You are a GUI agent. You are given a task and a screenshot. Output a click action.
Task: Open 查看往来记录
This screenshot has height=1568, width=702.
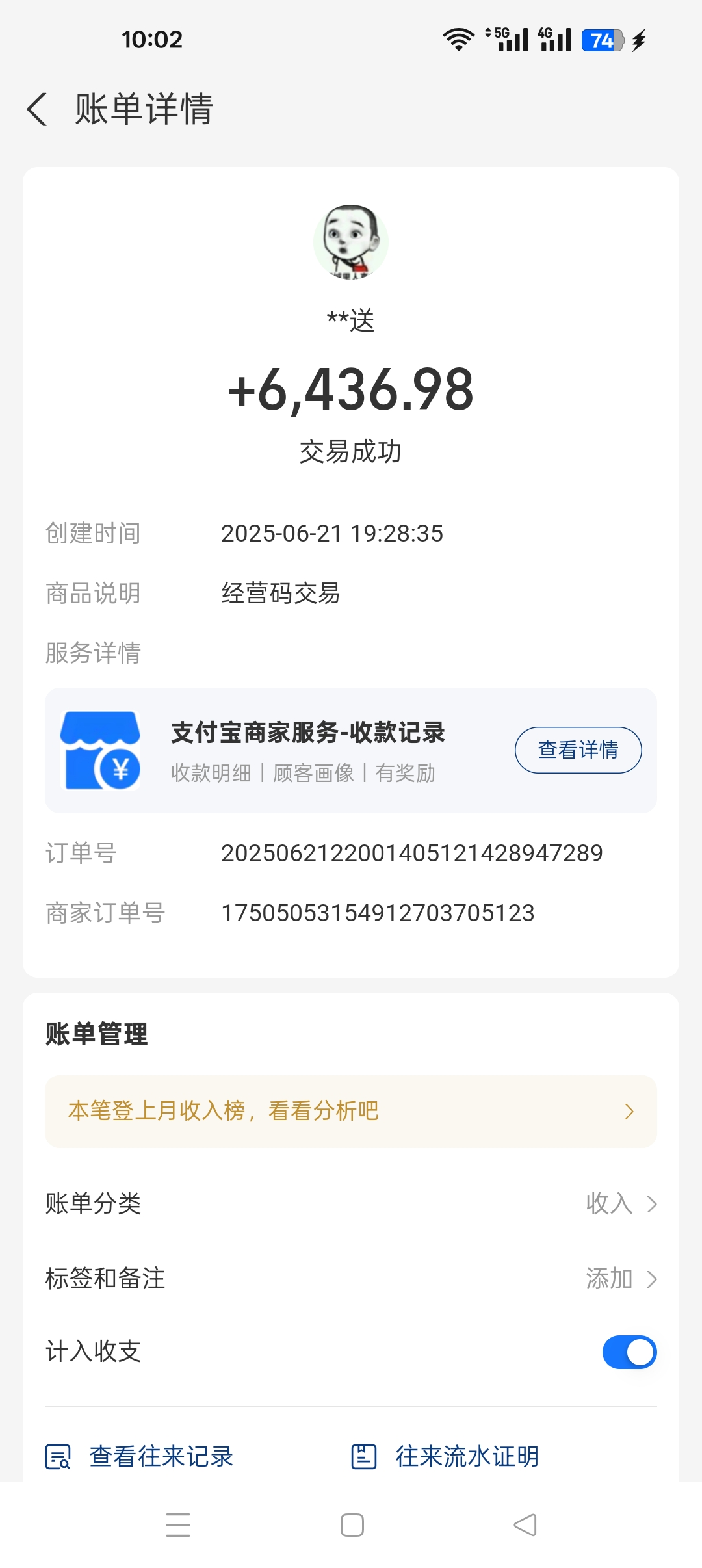tap(140, 1457)
